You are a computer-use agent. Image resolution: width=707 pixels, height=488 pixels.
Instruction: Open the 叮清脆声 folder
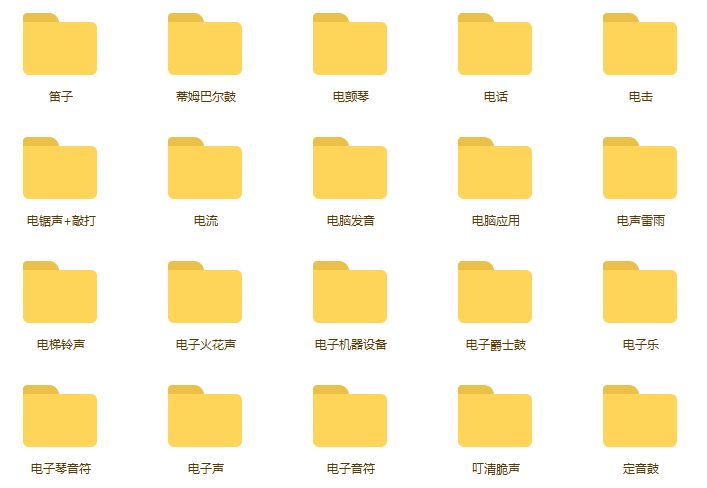pos(495,418)
